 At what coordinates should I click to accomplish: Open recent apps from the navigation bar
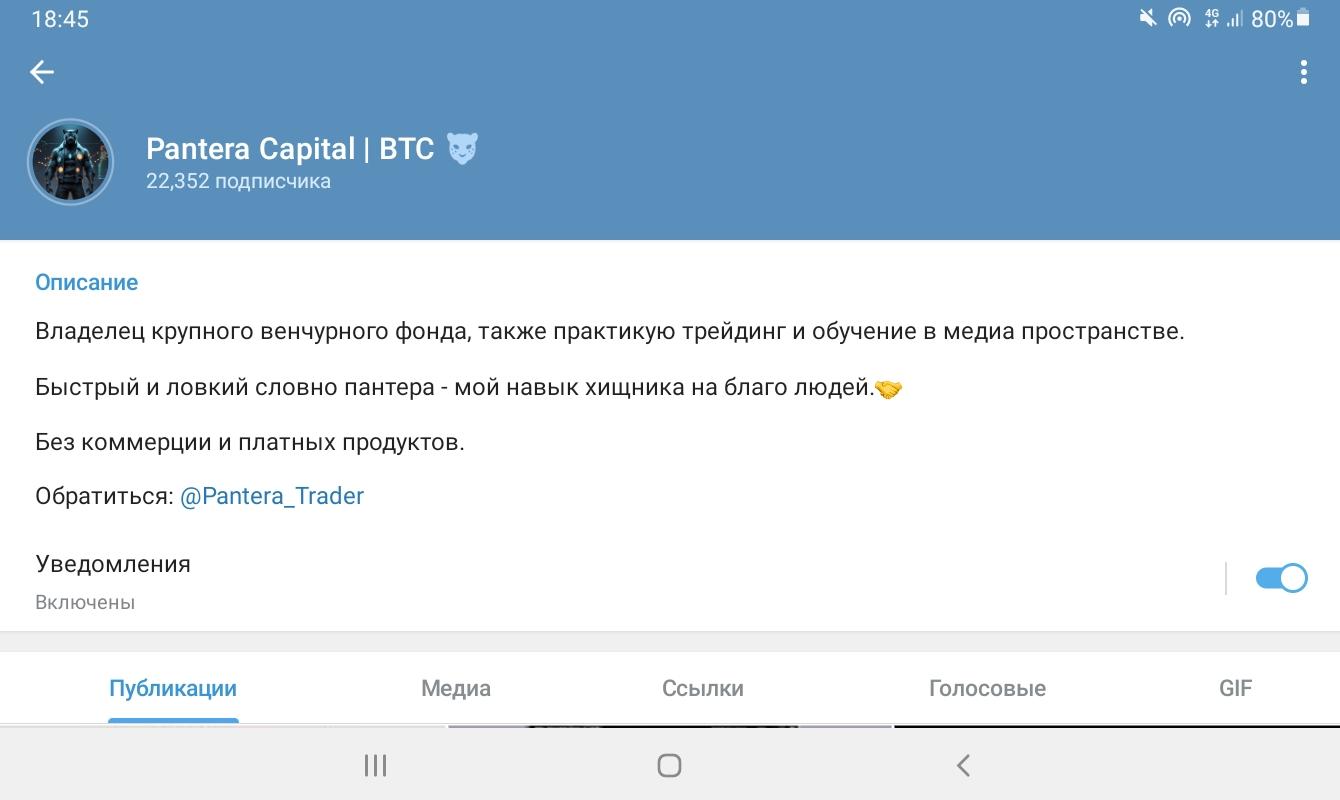click(376, 766)
